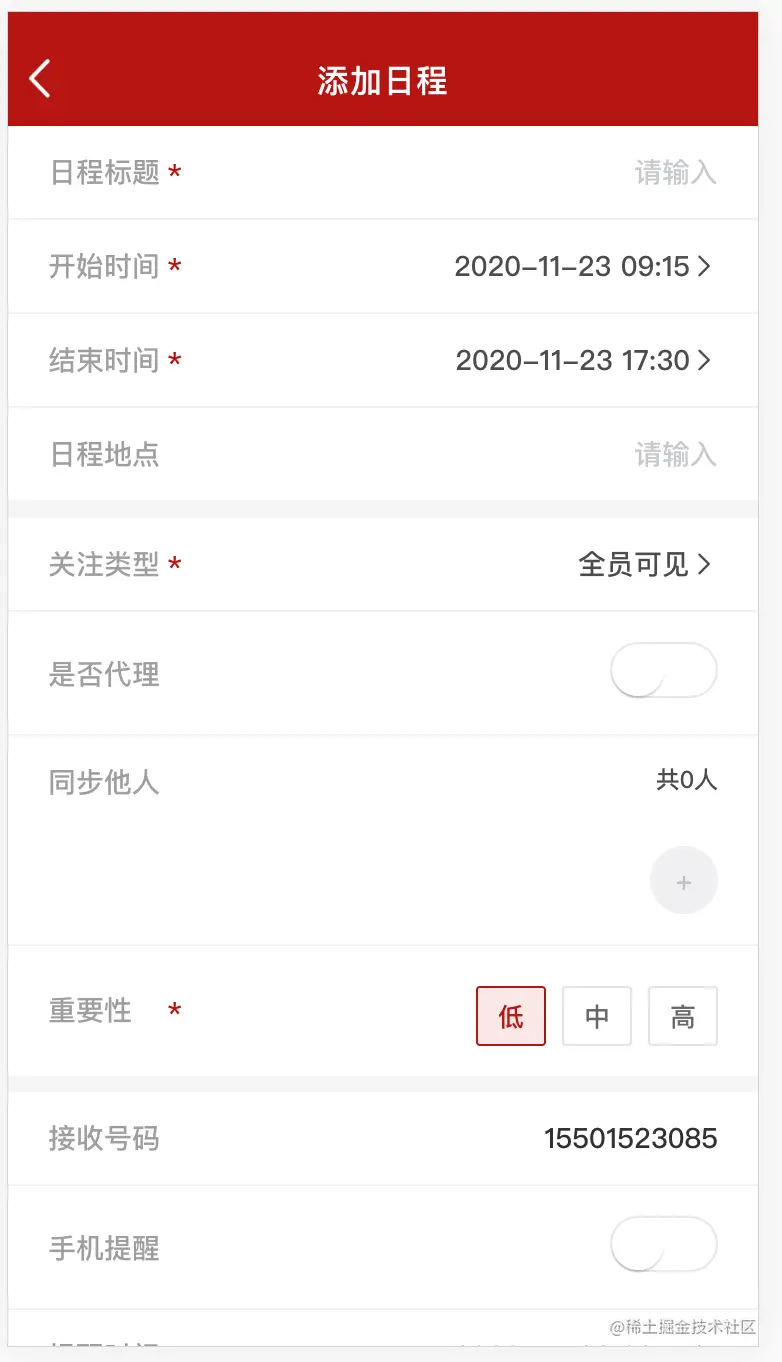Screen dimensions: 782x1362
Task: Toggle the 是否代理 switch
Action: (663, 671)
